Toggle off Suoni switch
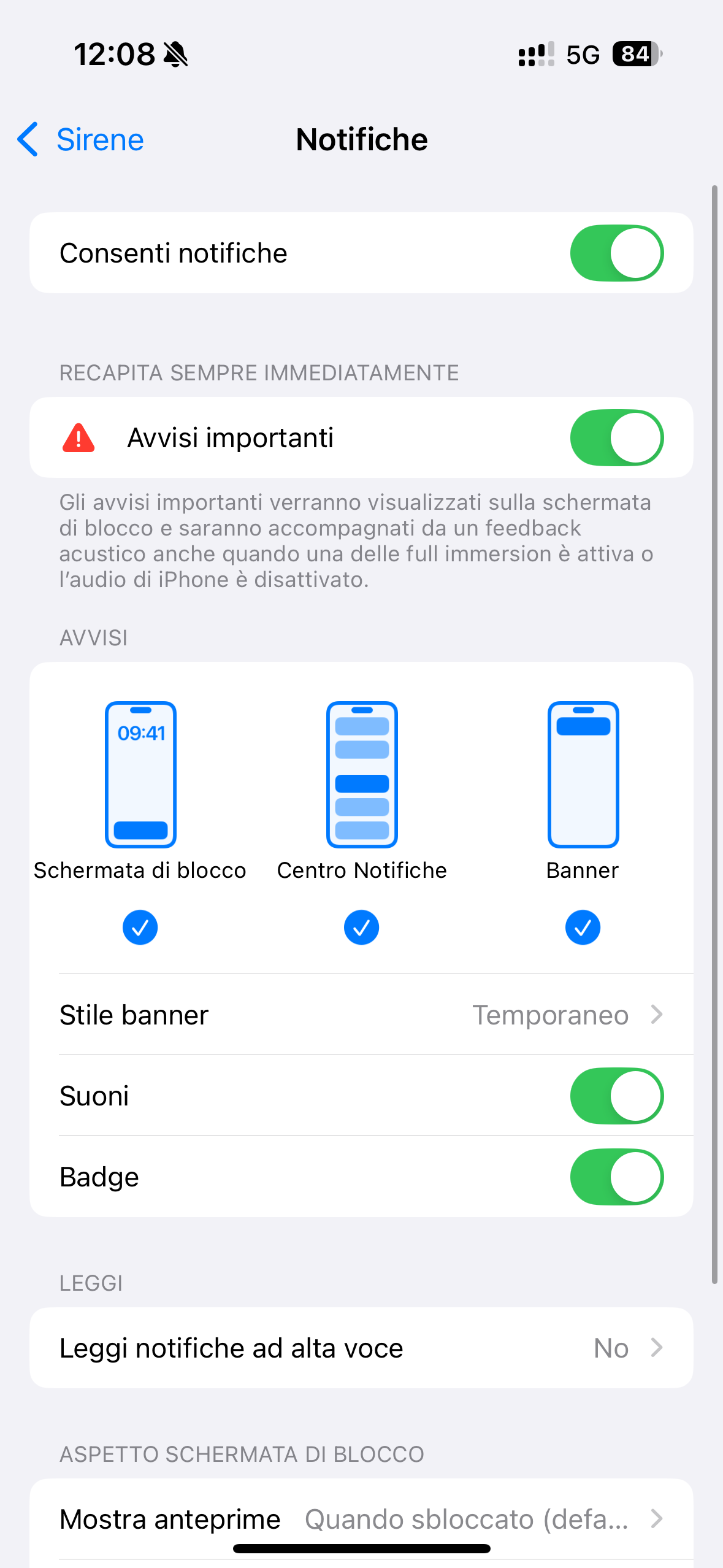 pos(616,1096)
